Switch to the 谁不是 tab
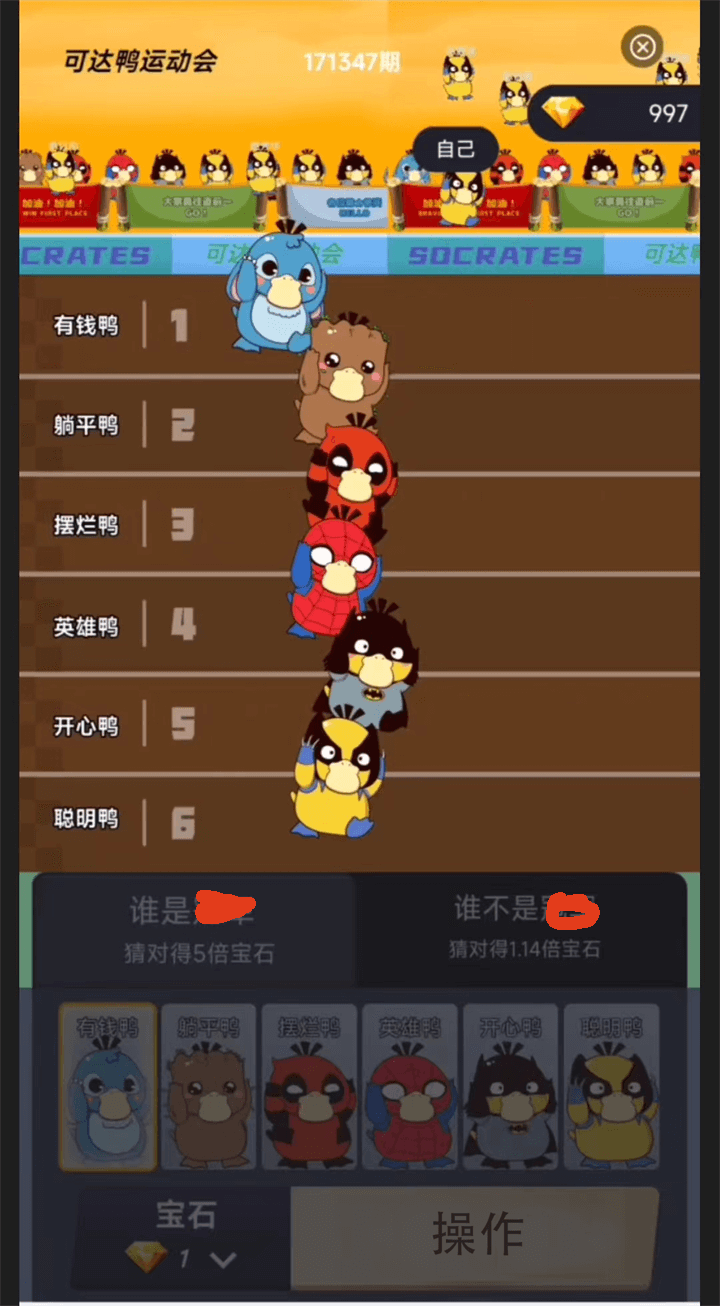This screenshot has height=1306, width=720. (525, 926)
